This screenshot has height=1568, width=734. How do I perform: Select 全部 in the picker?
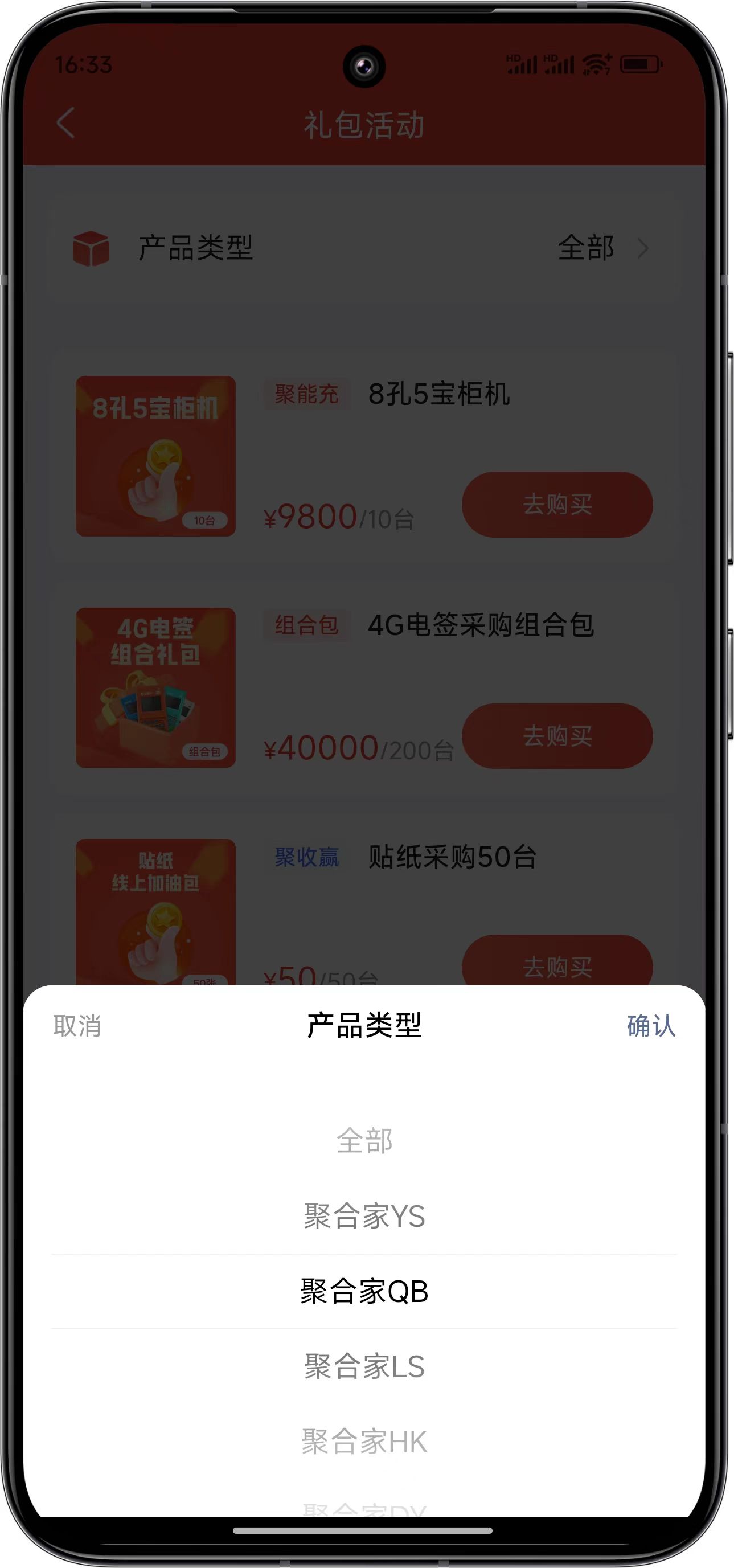(x=364, y=1141)
